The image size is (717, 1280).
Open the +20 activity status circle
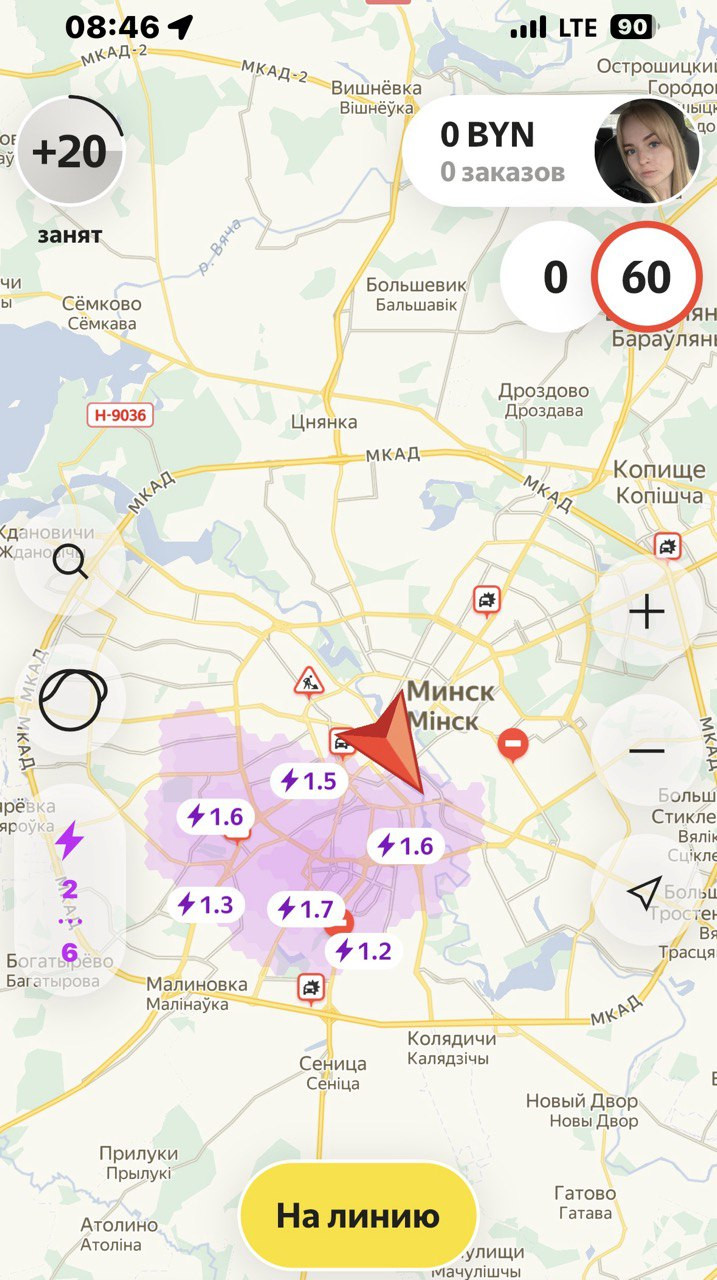70,153
